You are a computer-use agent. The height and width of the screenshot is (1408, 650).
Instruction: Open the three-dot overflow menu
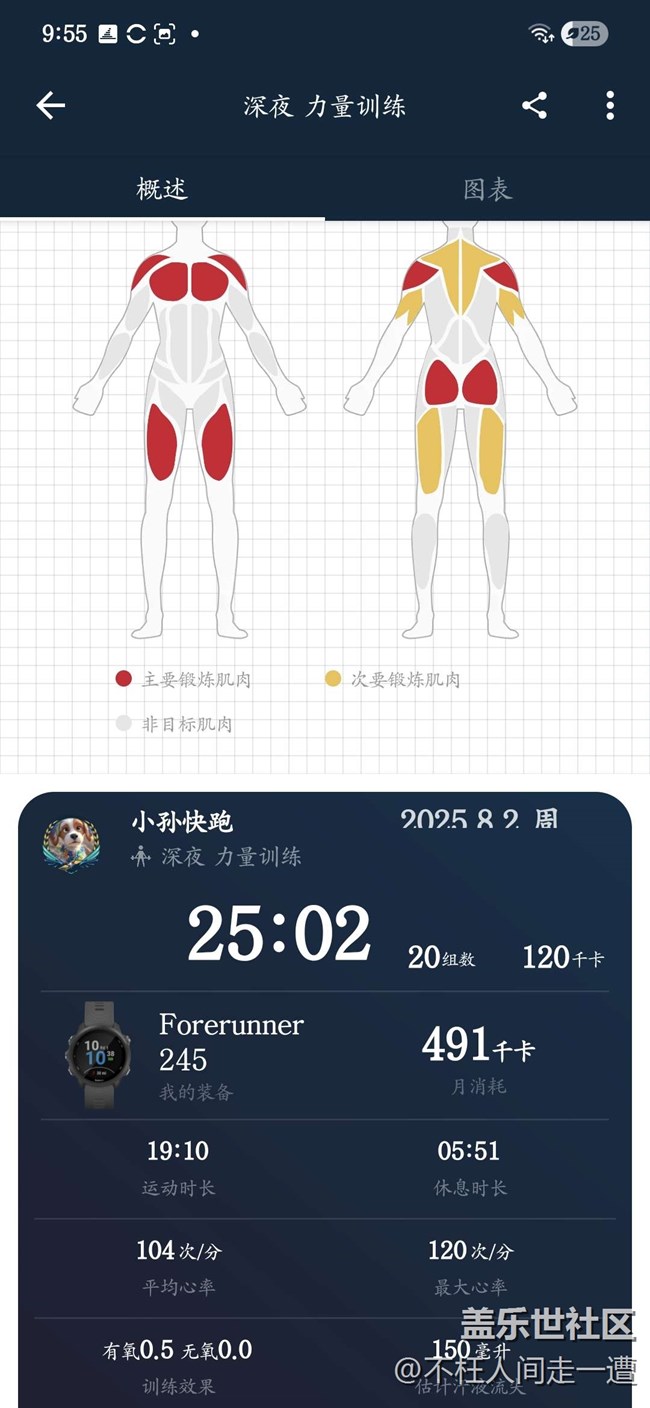click(610, 106)
